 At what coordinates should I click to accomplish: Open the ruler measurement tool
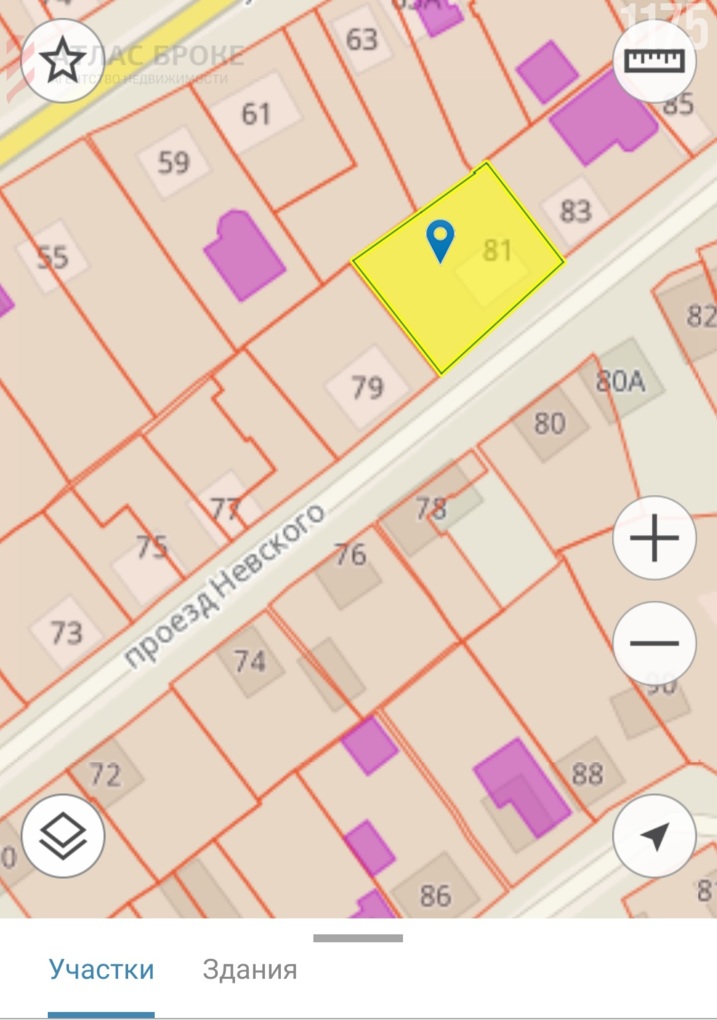pyautogui.click(x=654, y=60)
